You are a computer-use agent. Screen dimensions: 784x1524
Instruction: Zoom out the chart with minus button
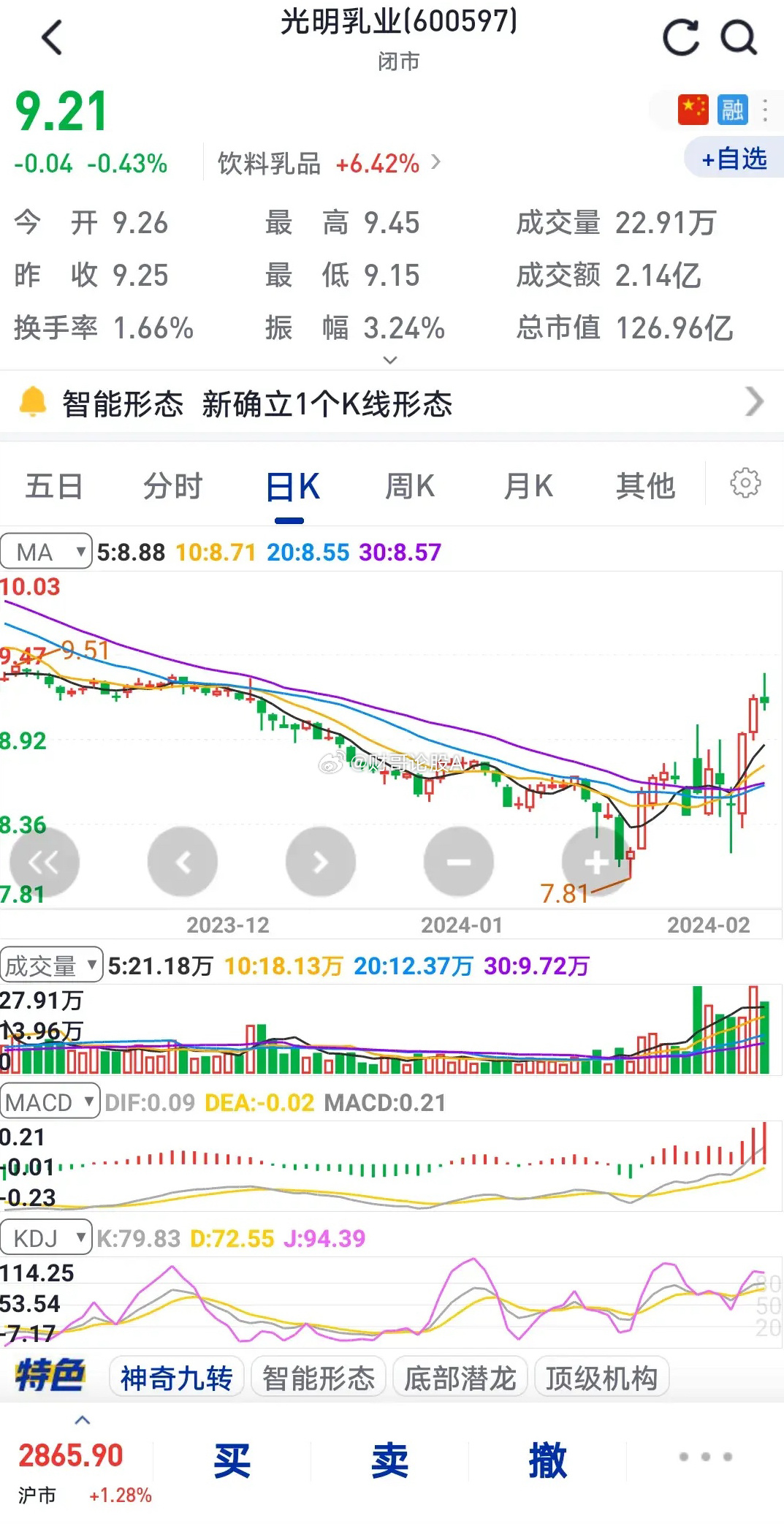tap(459, 862)
